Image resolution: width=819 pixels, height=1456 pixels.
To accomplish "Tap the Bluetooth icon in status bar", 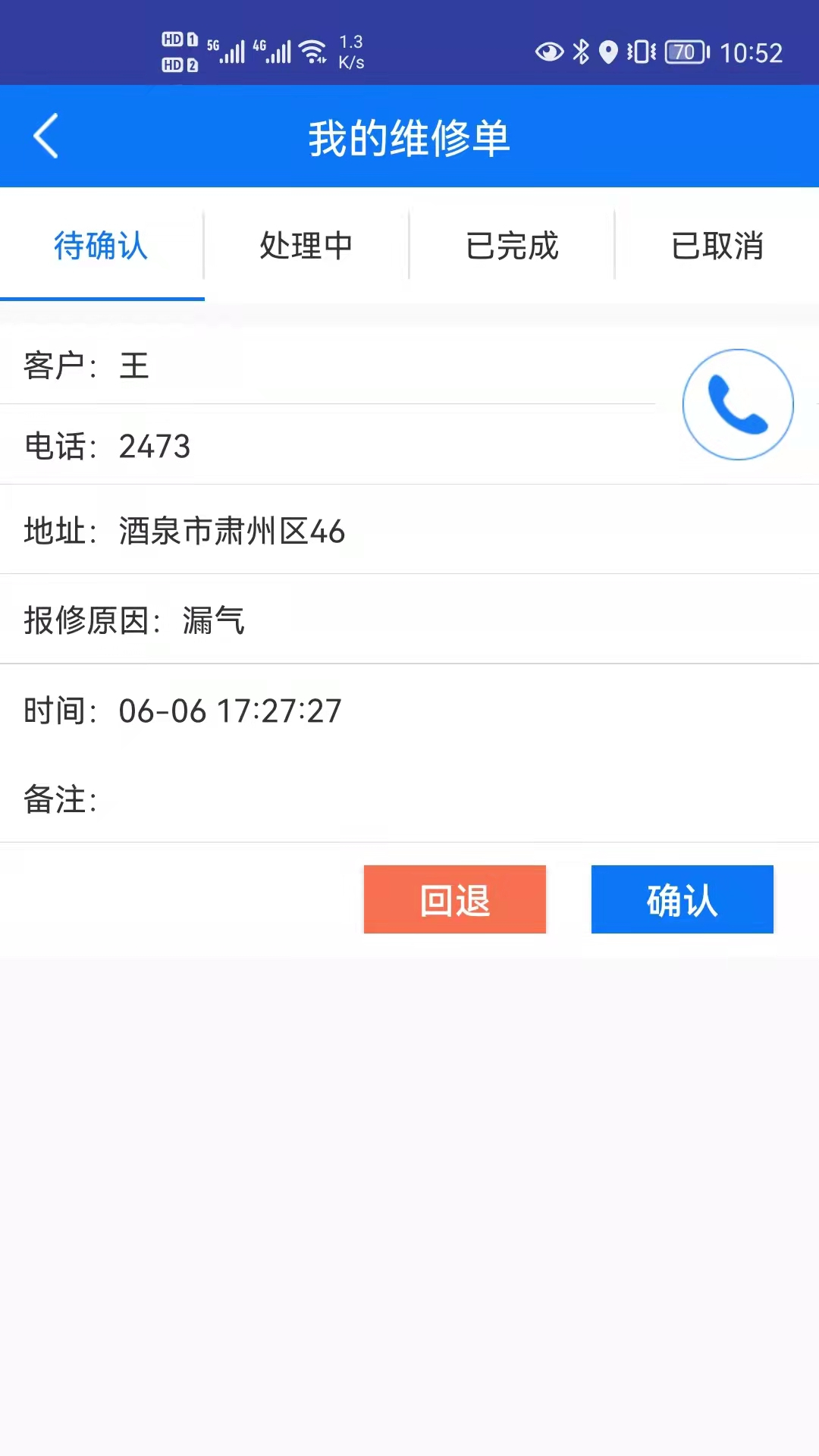I will point(579,52).
